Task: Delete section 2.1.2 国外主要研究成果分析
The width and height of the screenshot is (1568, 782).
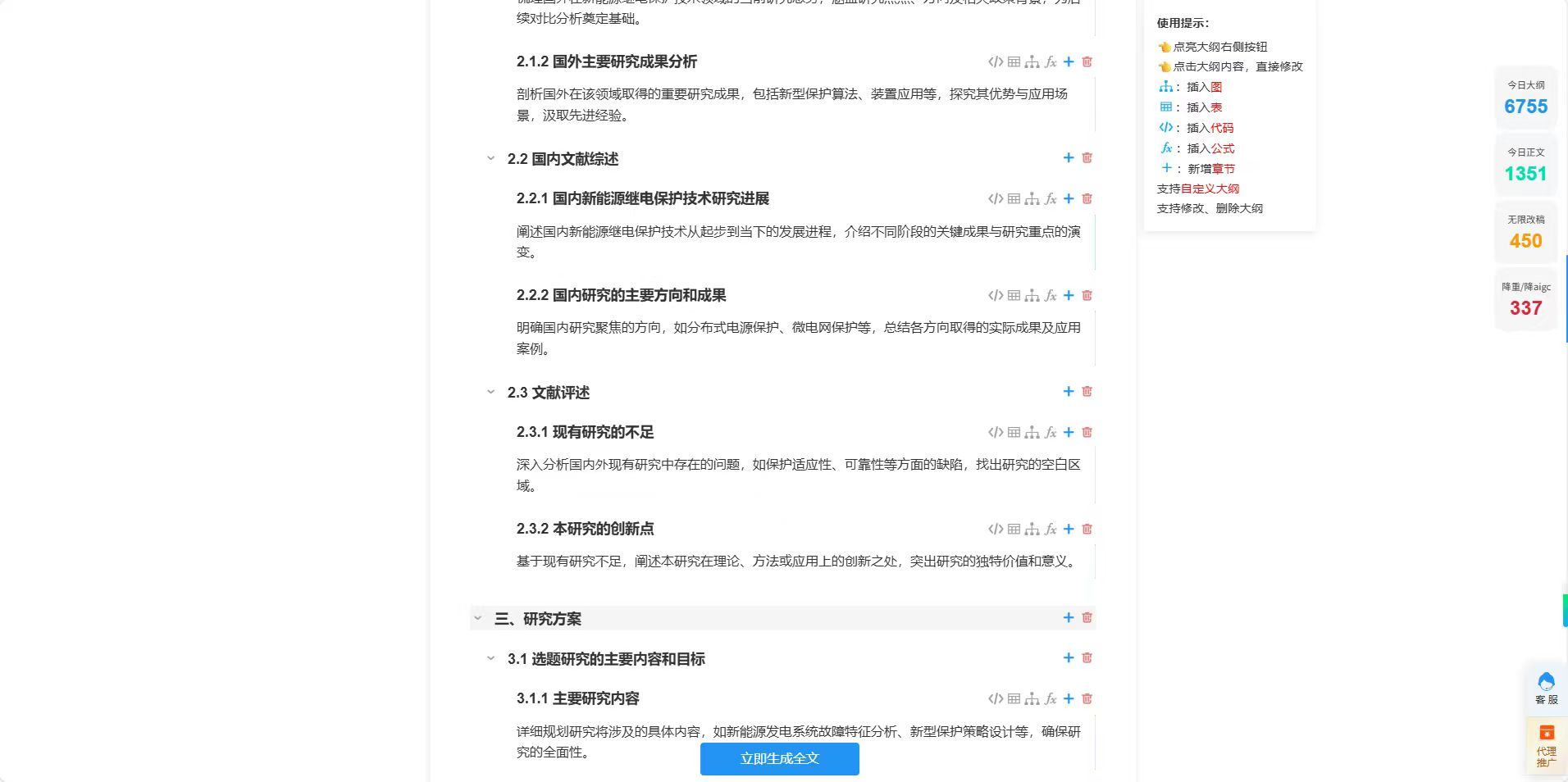Action: 1087,62
